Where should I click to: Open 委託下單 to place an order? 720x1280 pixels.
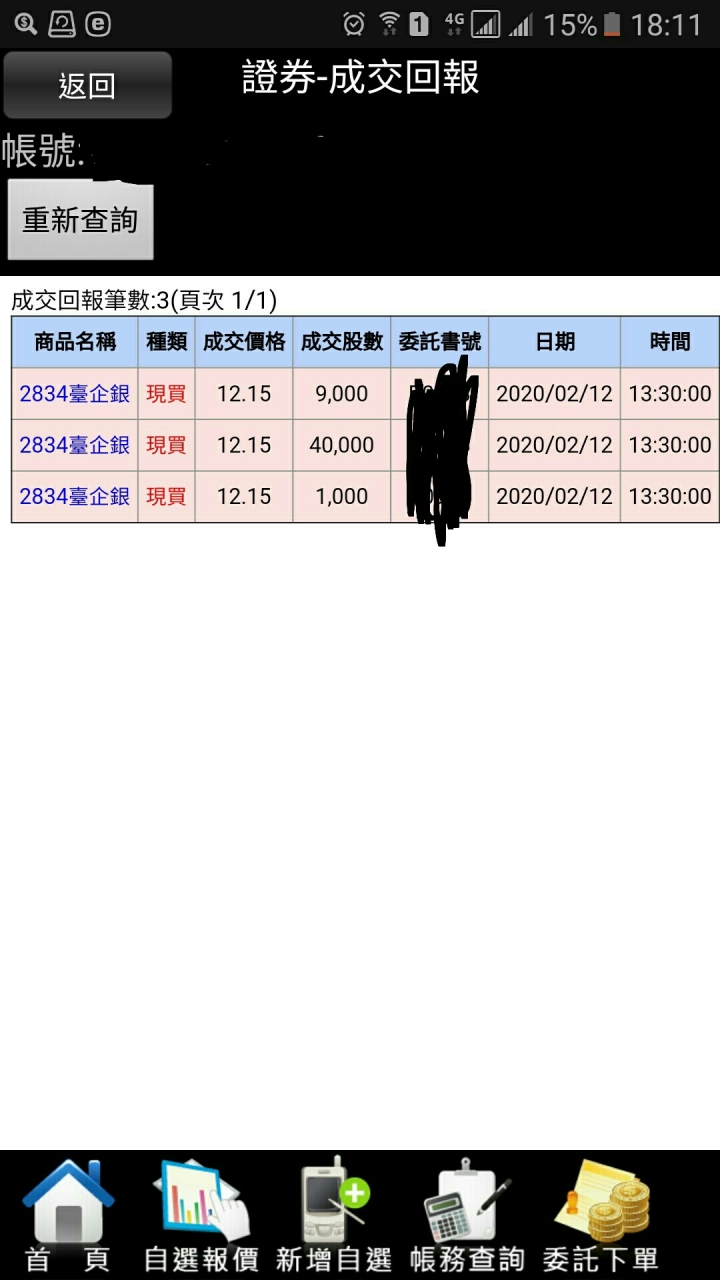(600, 1216)
